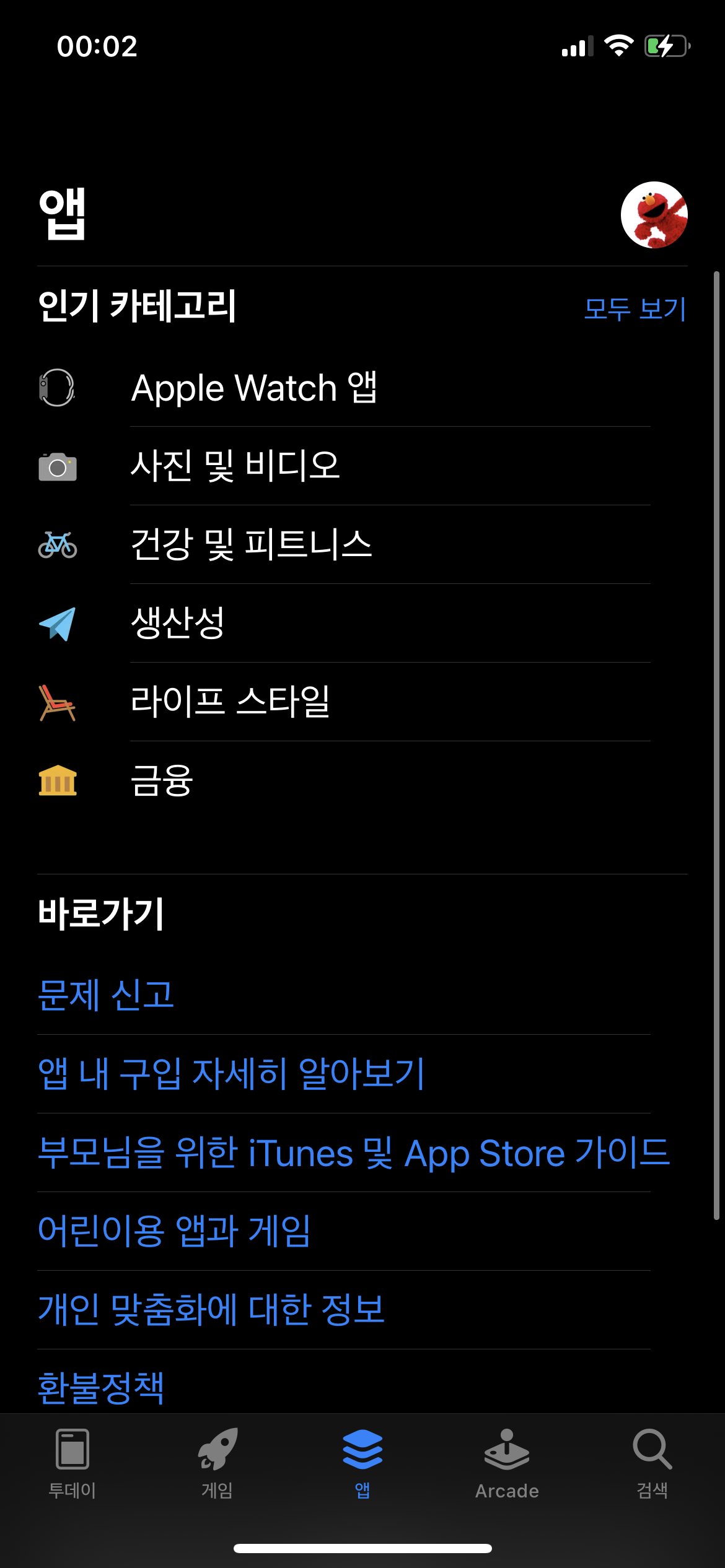Image resolution: width=725 pixels, height=1568 pixels.
Task: Go to the 검색 tab
Action: coord(652,1463)
